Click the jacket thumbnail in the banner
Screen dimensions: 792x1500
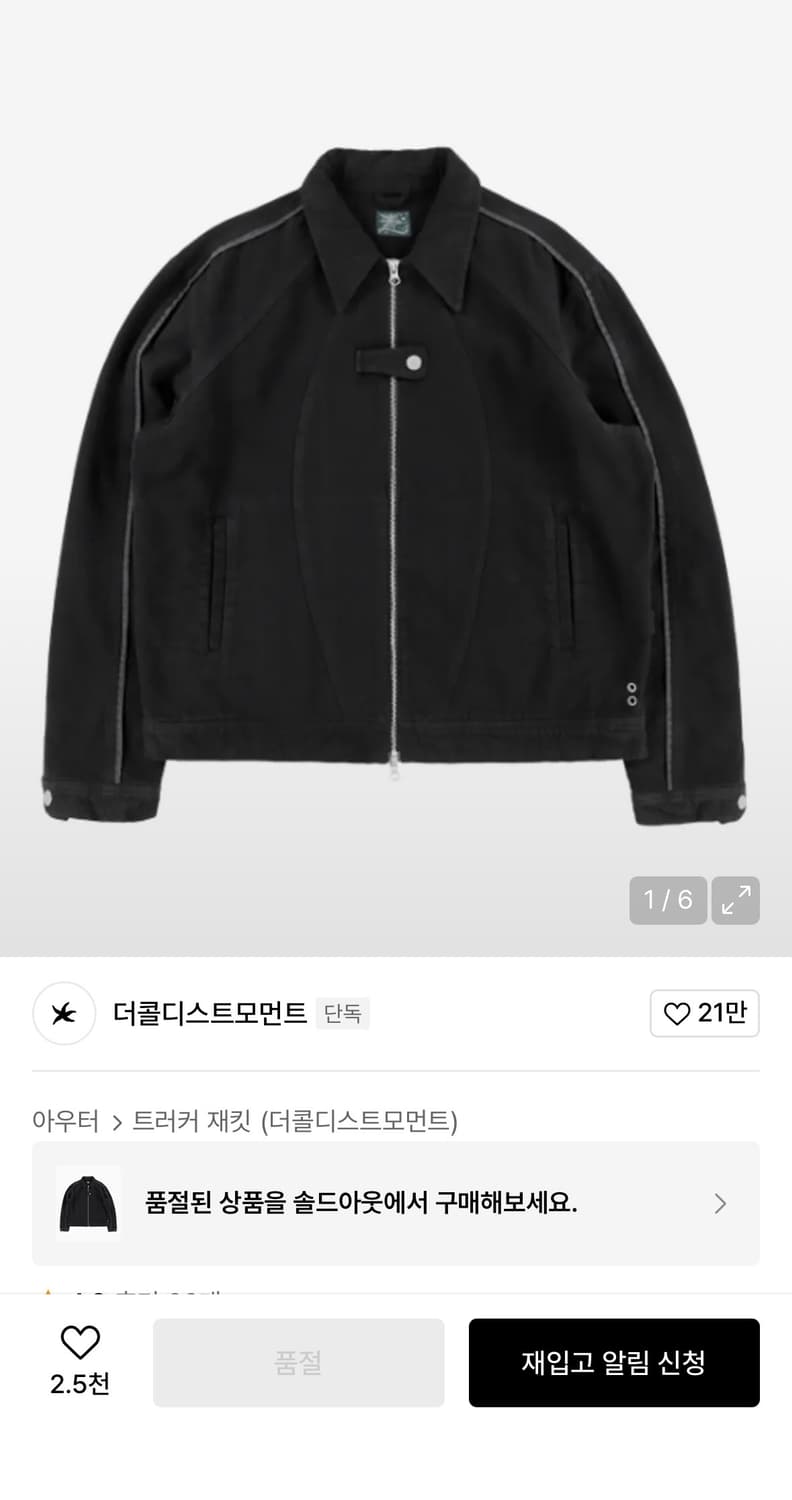coord(88,1203)
